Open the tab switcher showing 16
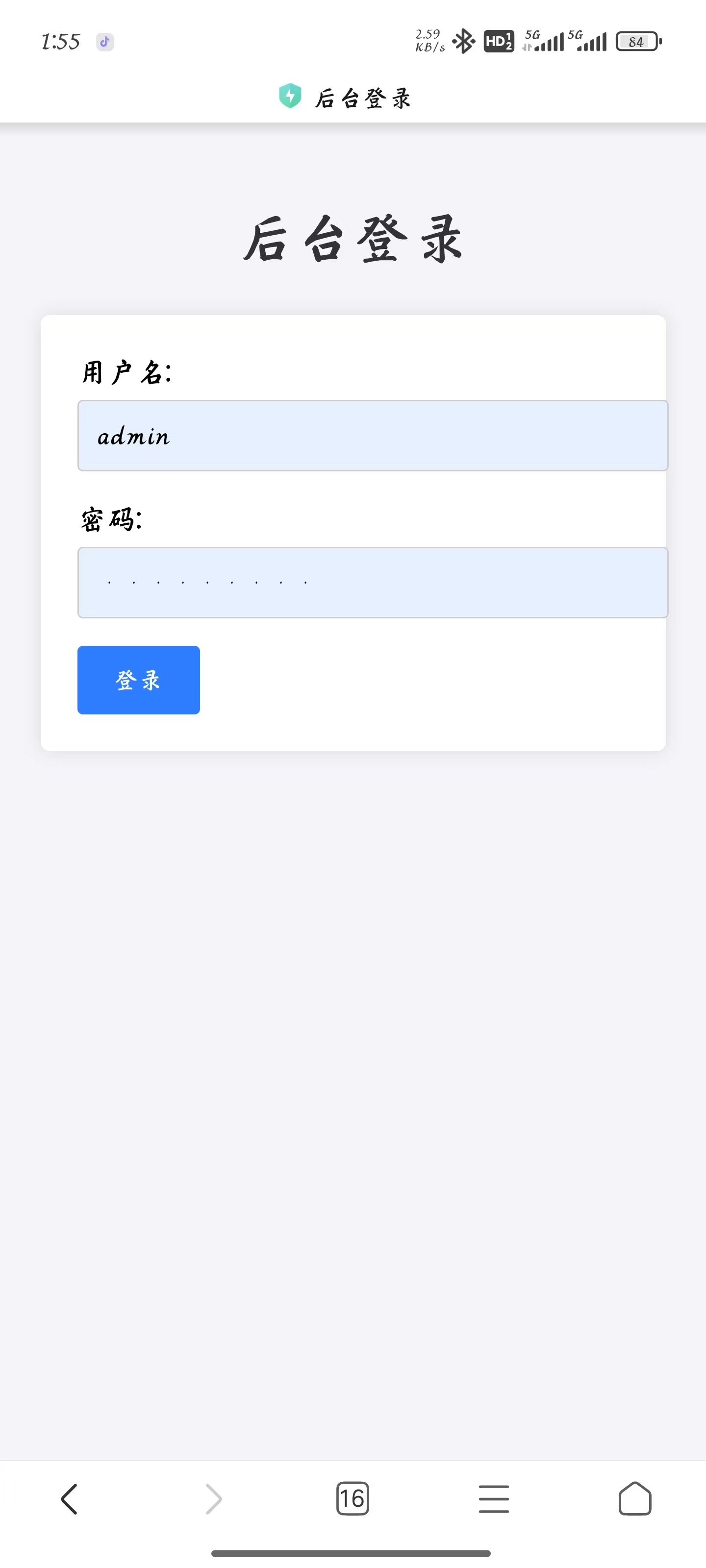Image resolution: width=706 pixels, height=1568 pixels. point(353,1498)
